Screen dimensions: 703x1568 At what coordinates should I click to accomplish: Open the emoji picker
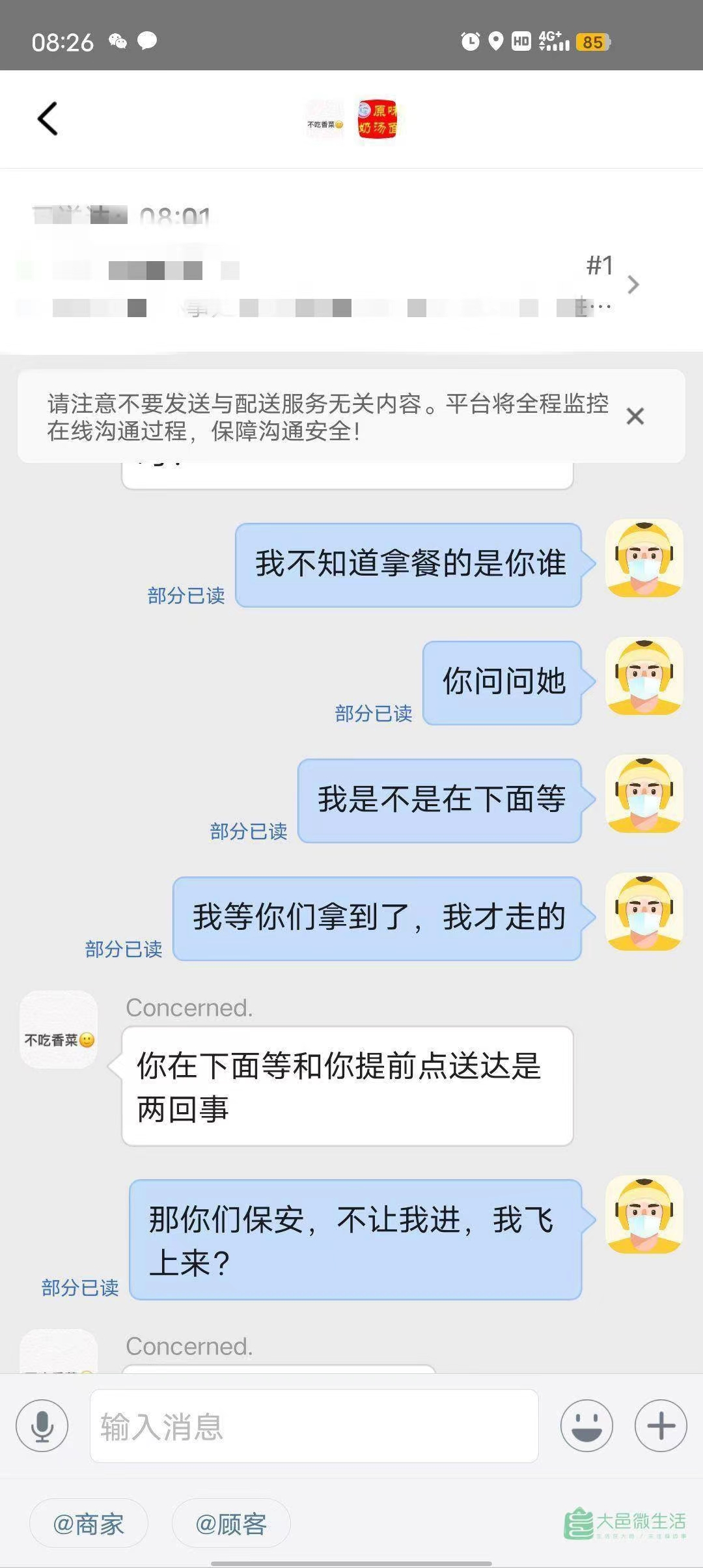pyautogui.click(x=586, y=1426)
